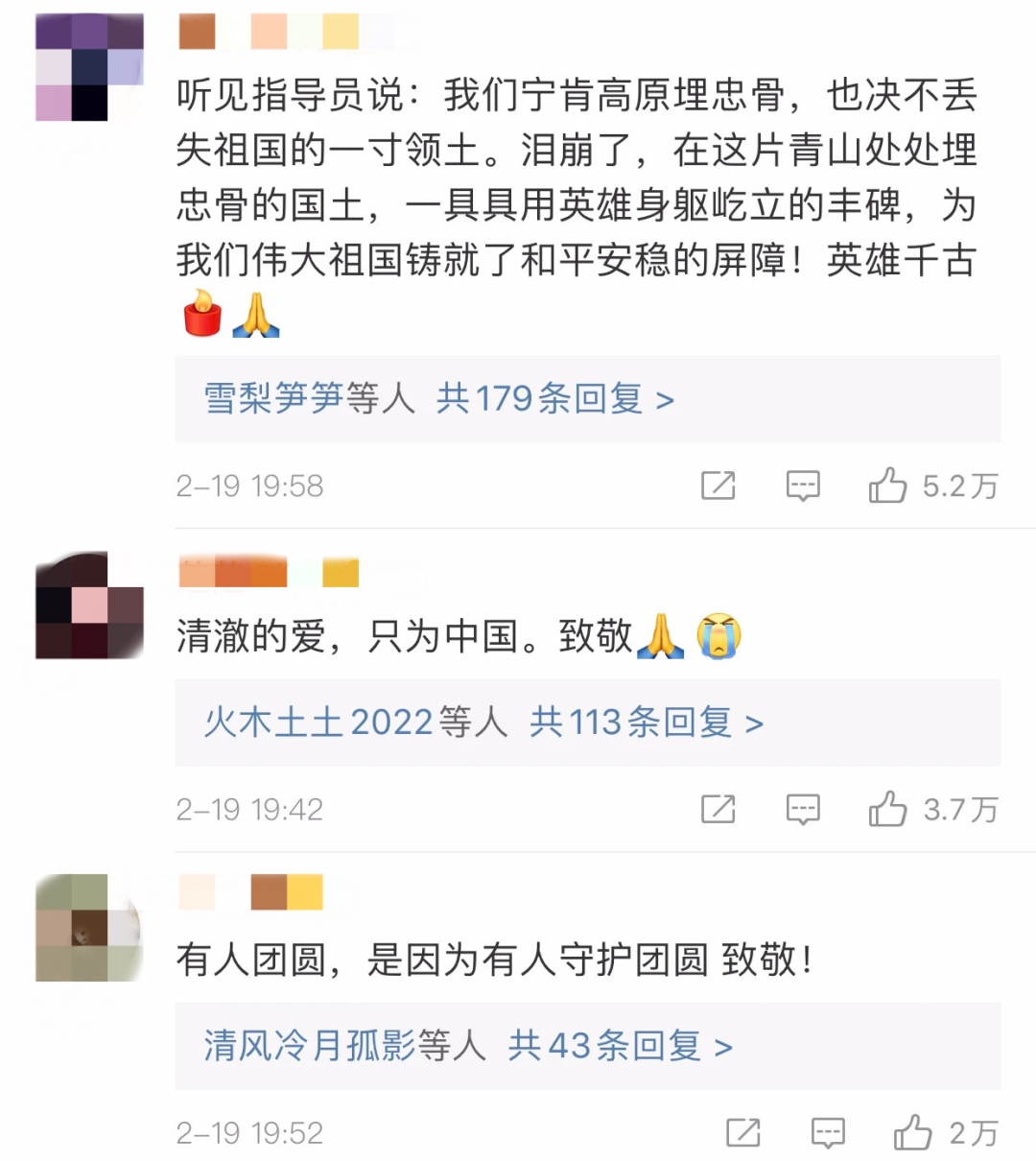
Task: Reply to the 有人团圆 comment
Action: tap(828, 1132)
